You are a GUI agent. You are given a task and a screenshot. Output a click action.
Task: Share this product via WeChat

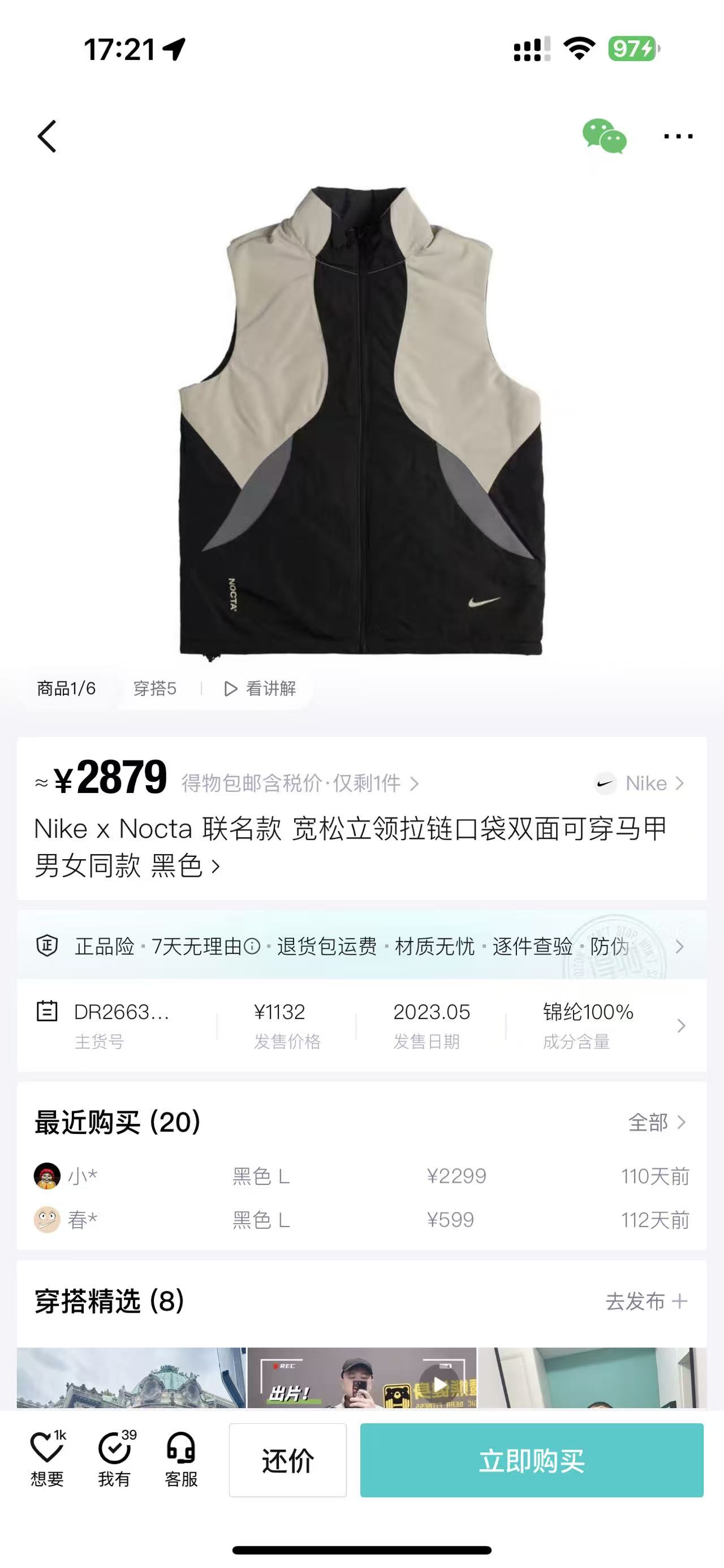(604, 136)
